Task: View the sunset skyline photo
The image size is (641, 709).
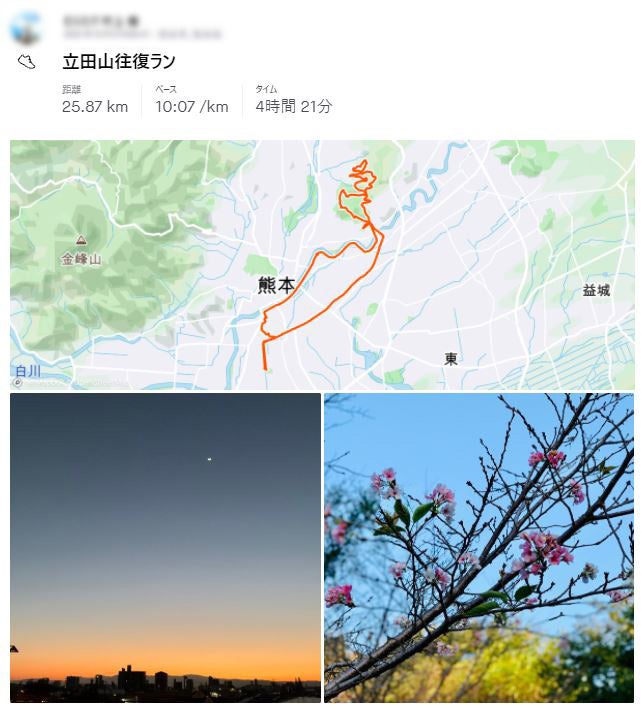Action: click(165, 547)
